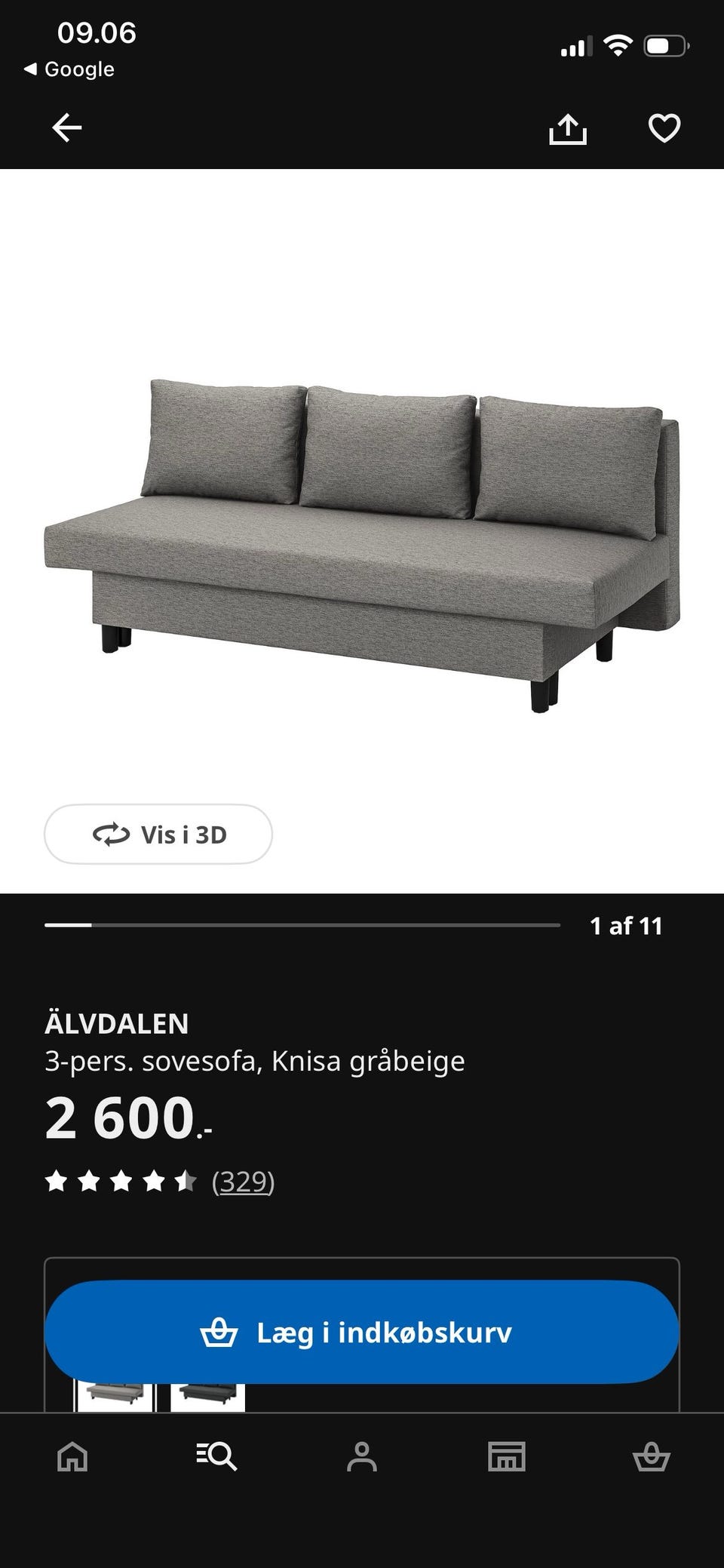Select the search icon in the bottom bar
This screenshot has width=724, height=1568.
pos(216,1456)
